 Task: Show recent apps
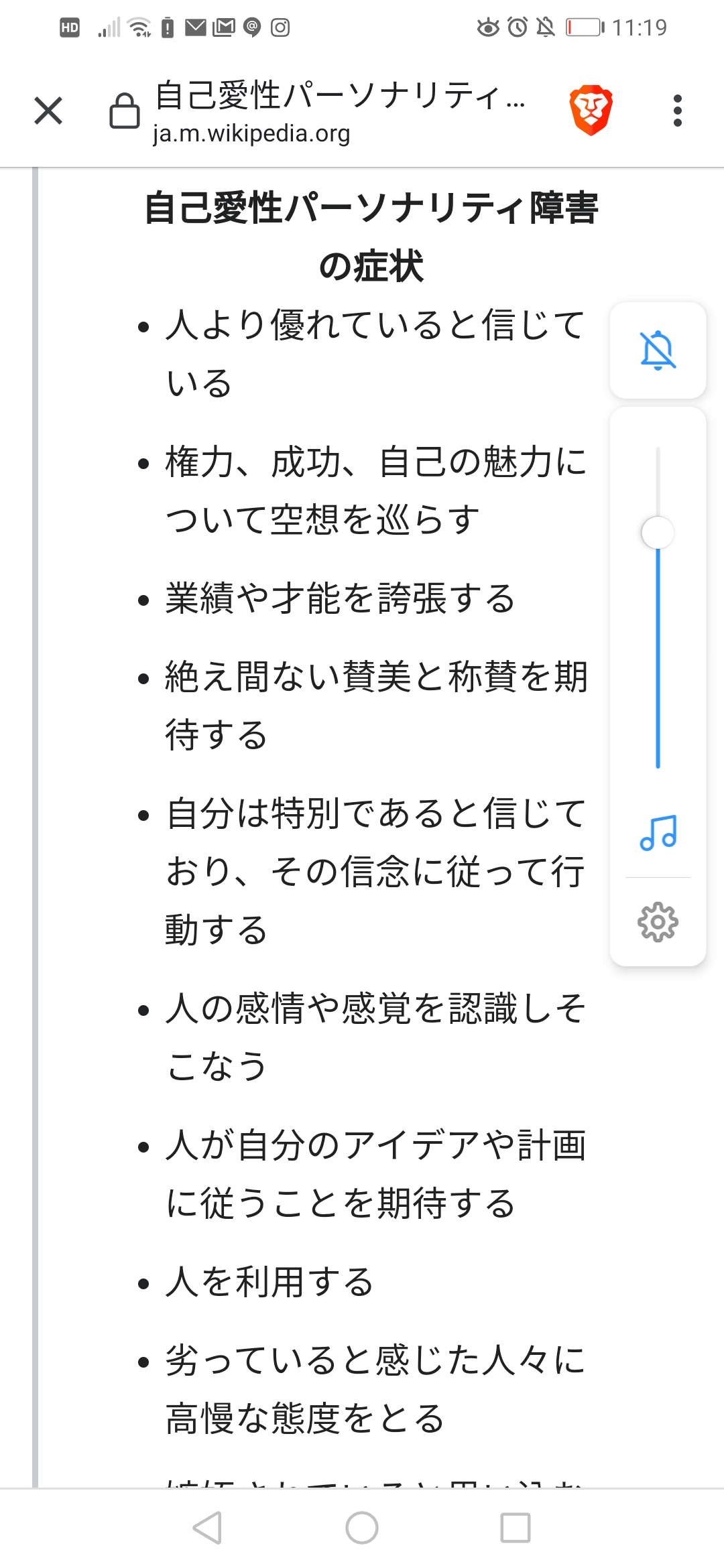(516, 1528)
